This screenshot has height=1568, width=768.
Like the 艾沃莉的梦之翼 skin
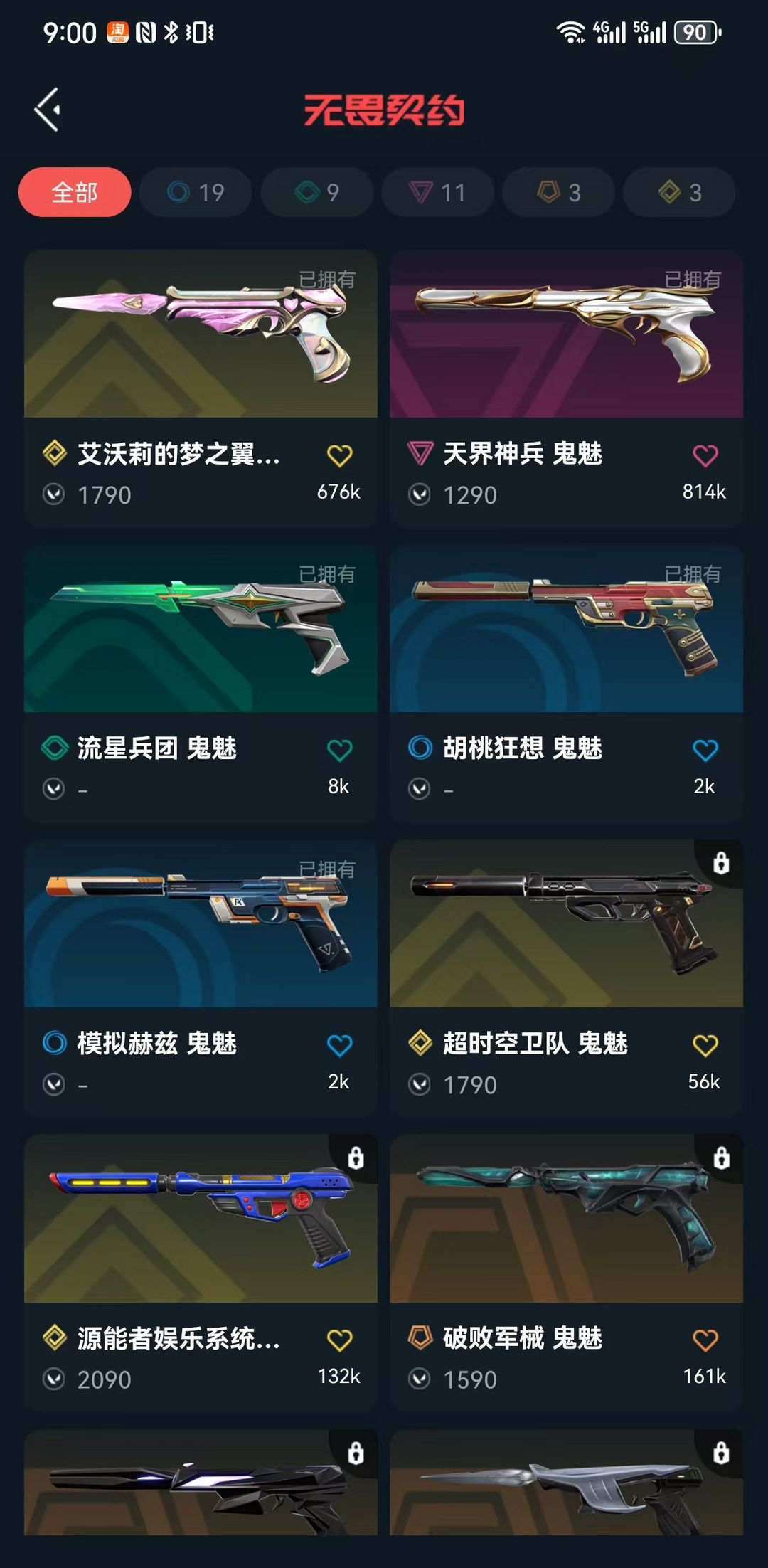coord(340,455)
